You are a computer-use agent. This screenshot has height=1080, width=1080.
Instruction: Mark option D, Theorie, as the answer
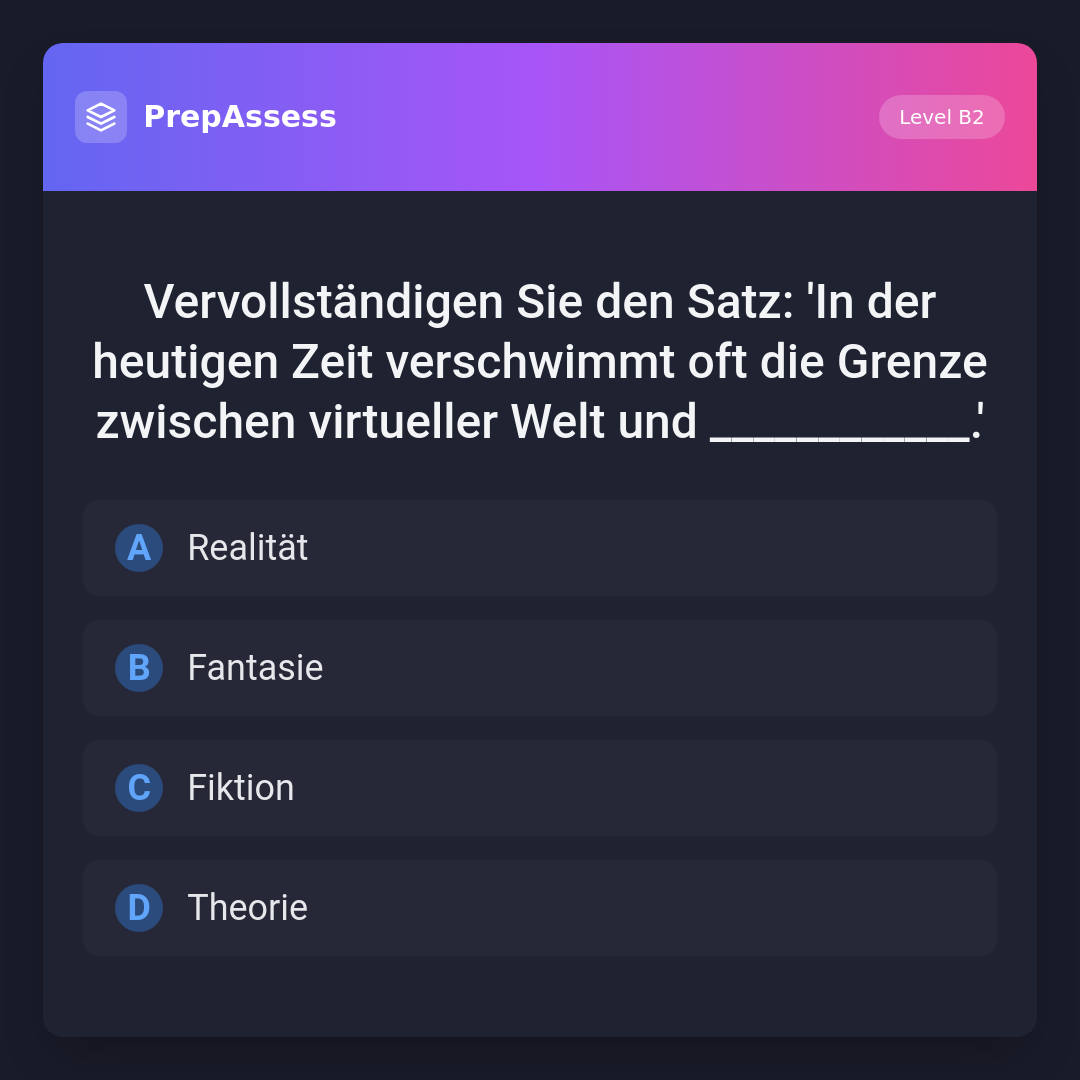(540, 908)
